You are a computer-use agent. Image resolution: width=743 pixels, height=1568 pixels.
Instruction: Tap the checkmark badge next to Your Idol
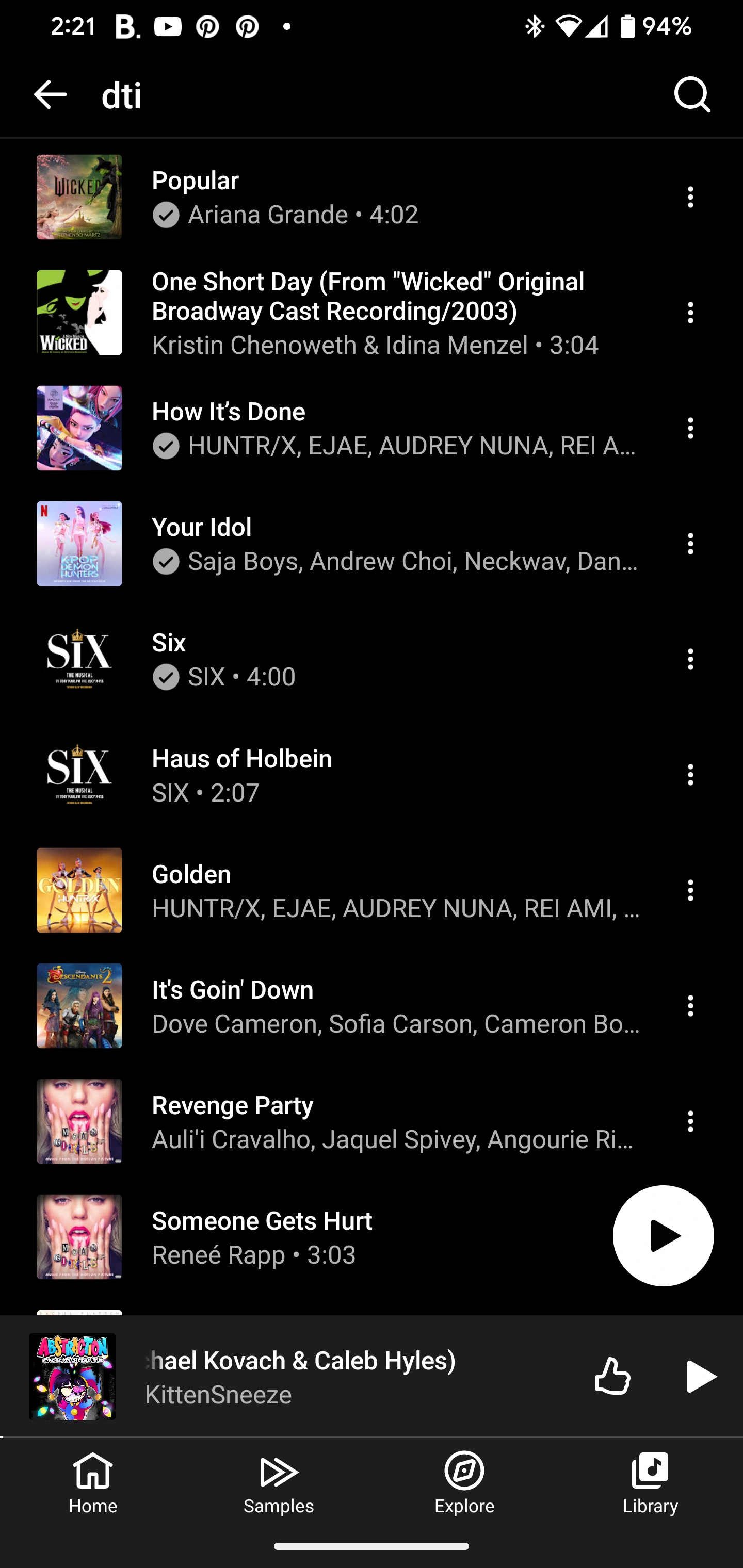click(x=166, y=561)
